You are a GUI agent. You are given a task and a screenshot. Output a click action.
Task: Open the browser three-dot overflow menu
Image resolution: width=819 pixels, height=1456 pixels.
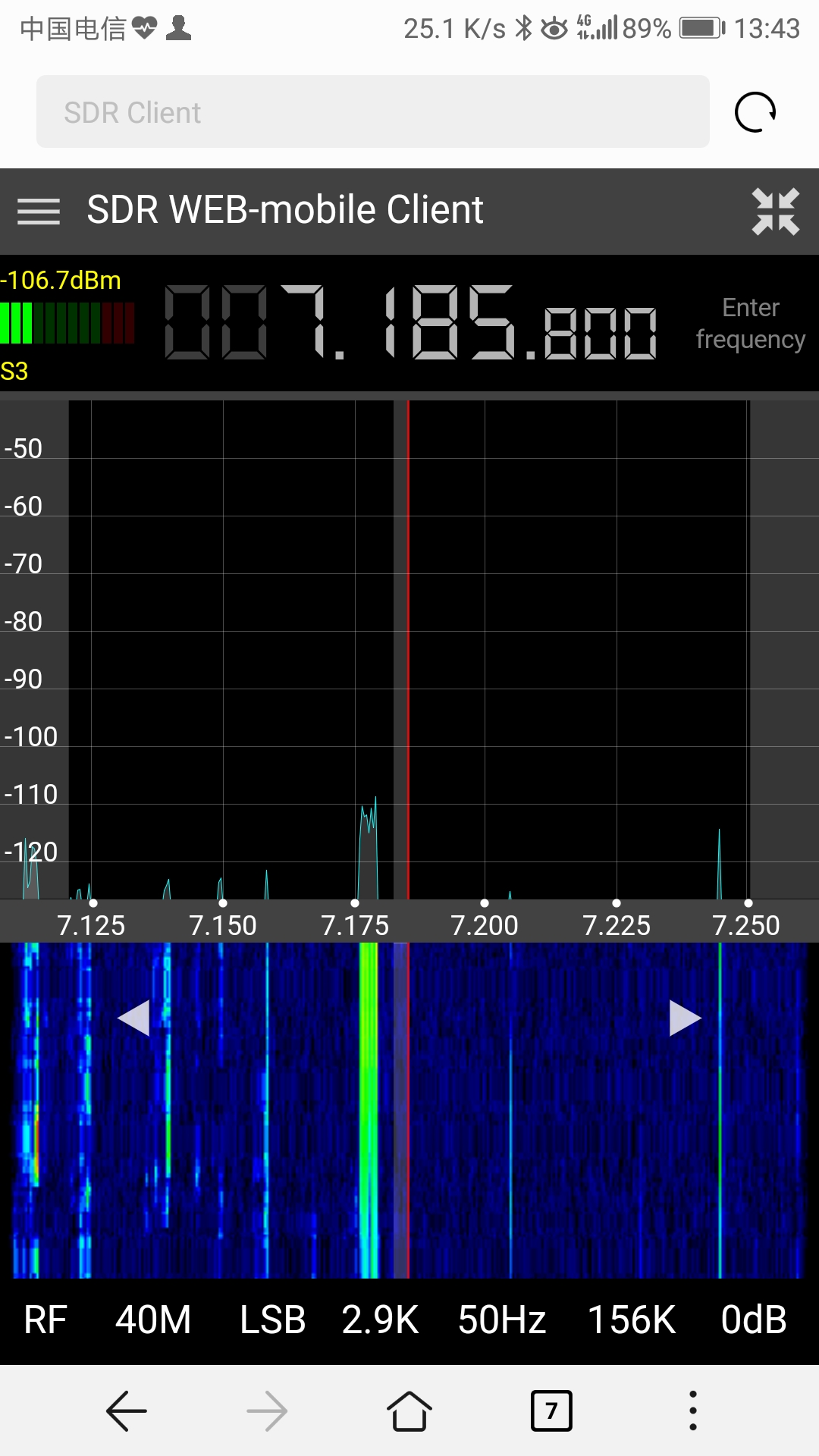pyautogui.click(x=692, y=1411)
